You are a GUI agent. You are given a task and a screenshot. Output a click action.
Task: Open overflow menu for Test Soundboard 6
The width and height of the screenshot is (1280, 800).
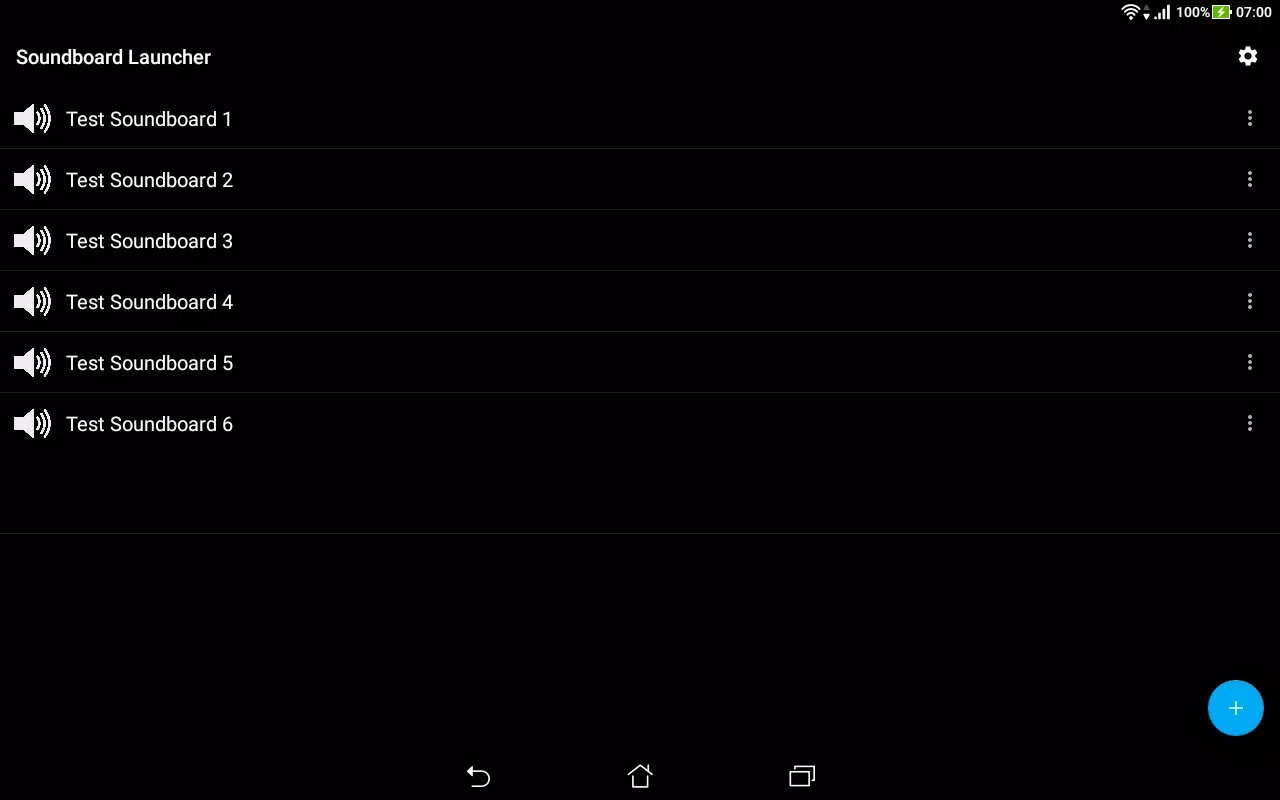[1249, 424]
